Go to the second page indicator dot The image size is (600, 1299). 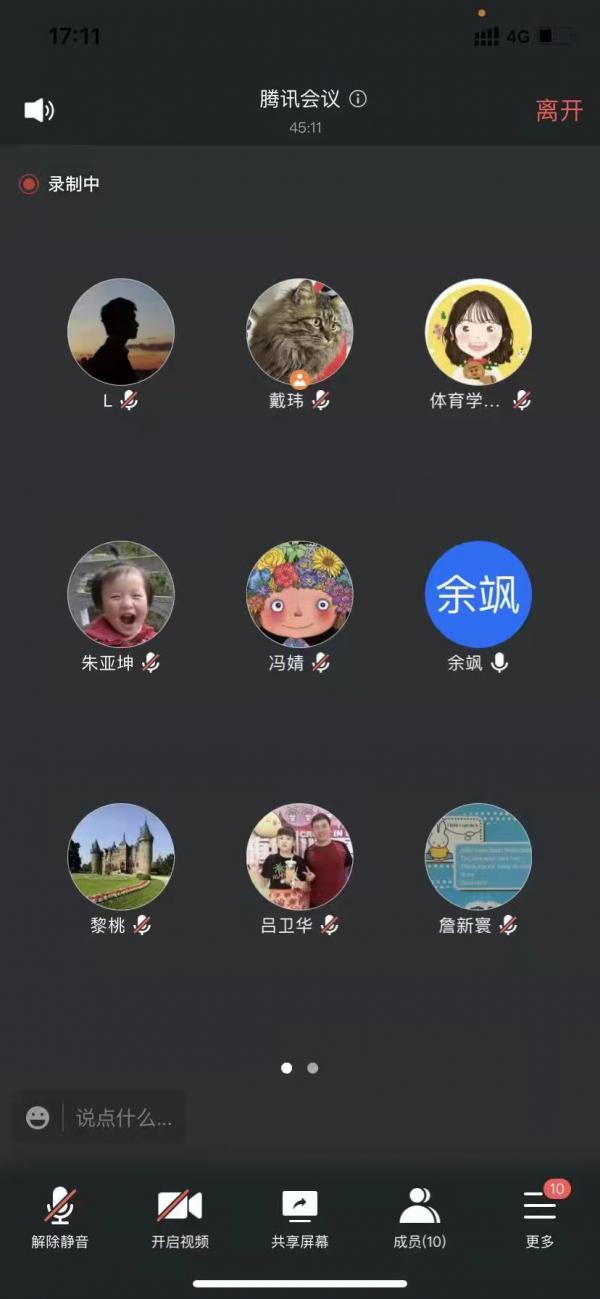[313, 1068]
